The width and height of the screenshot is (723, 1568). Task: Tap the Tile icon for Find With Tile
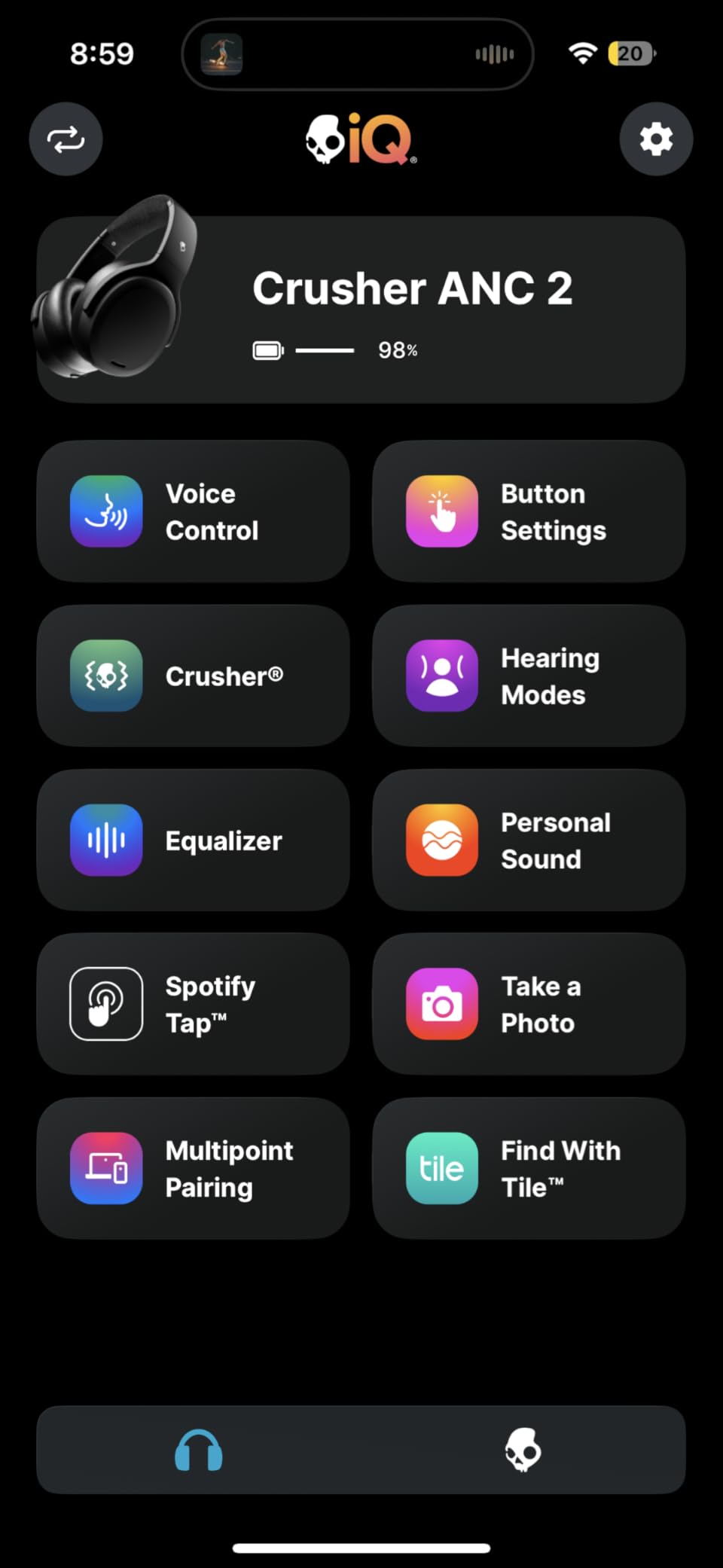pyautogui.click(x=441, y=1168)
